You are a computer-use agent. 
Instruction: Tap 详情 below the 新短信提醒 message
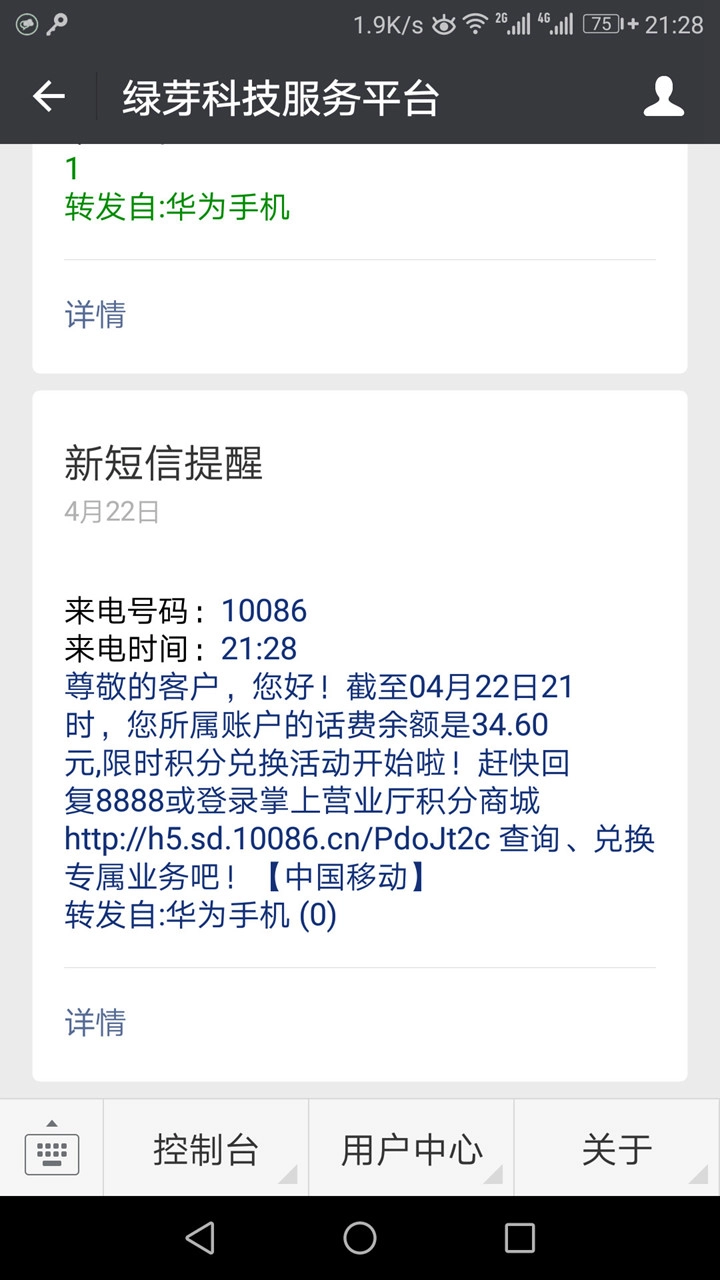coord(95,1022)
